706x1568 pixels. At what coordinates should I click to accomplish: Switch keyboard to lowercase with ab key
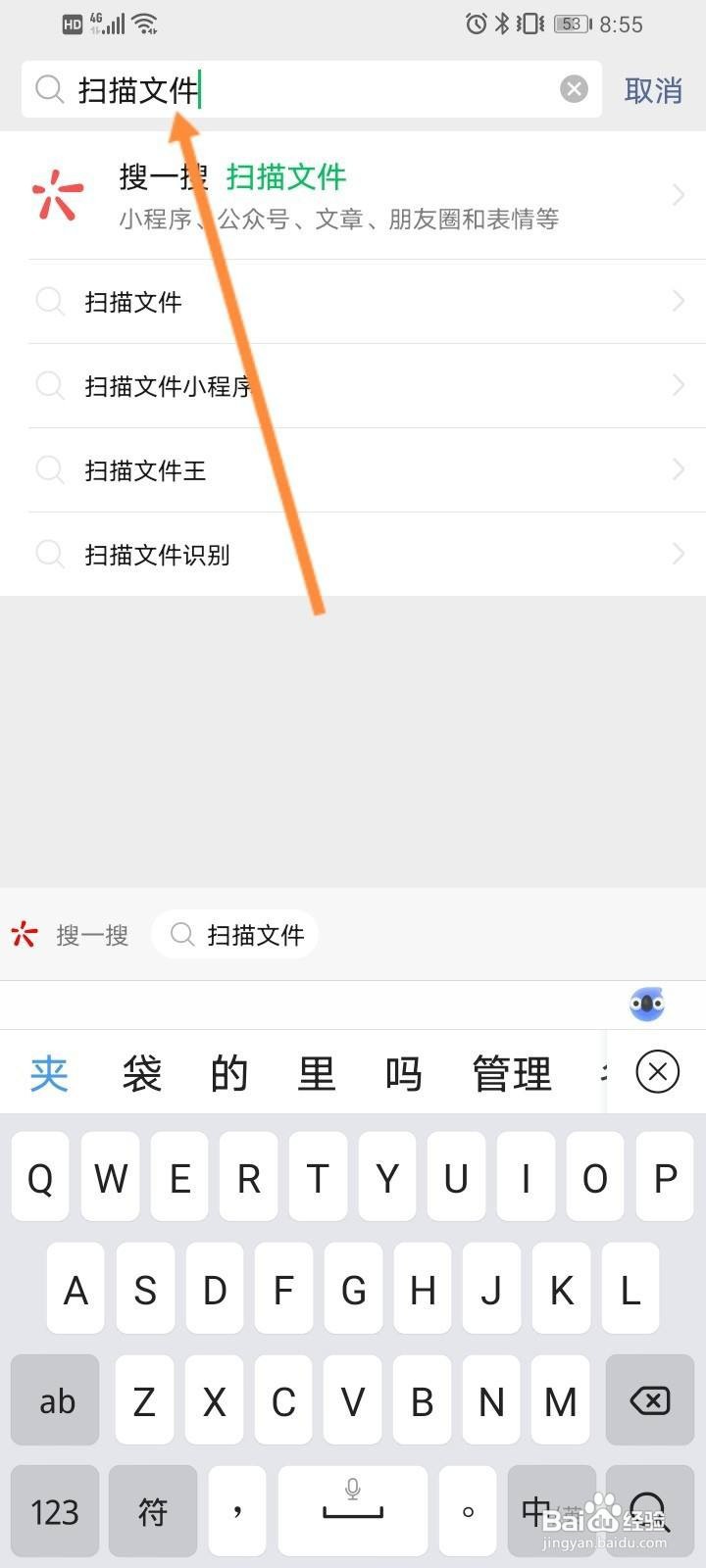tap(55, 1400)
